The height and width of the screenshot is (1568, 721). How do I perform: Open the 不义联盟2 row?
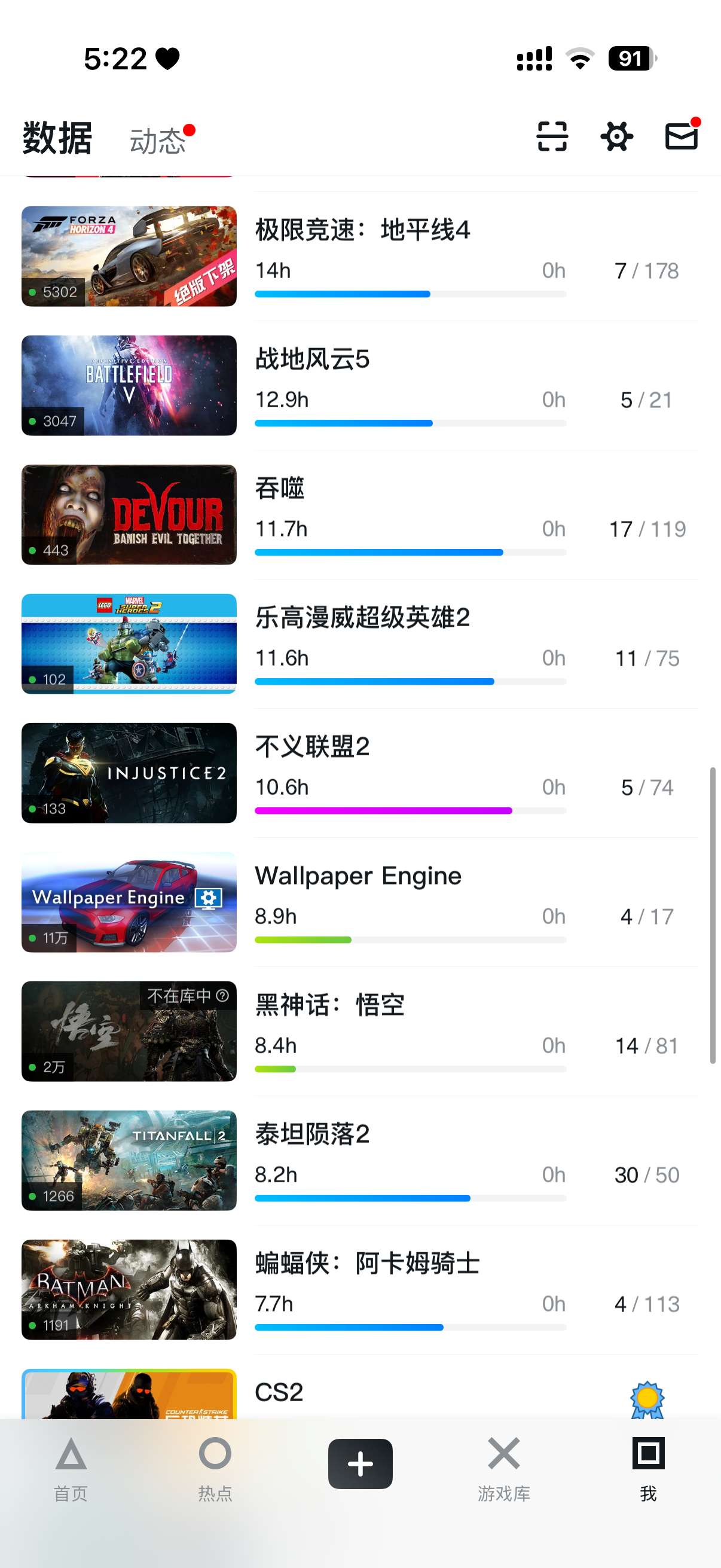[313, 747]
